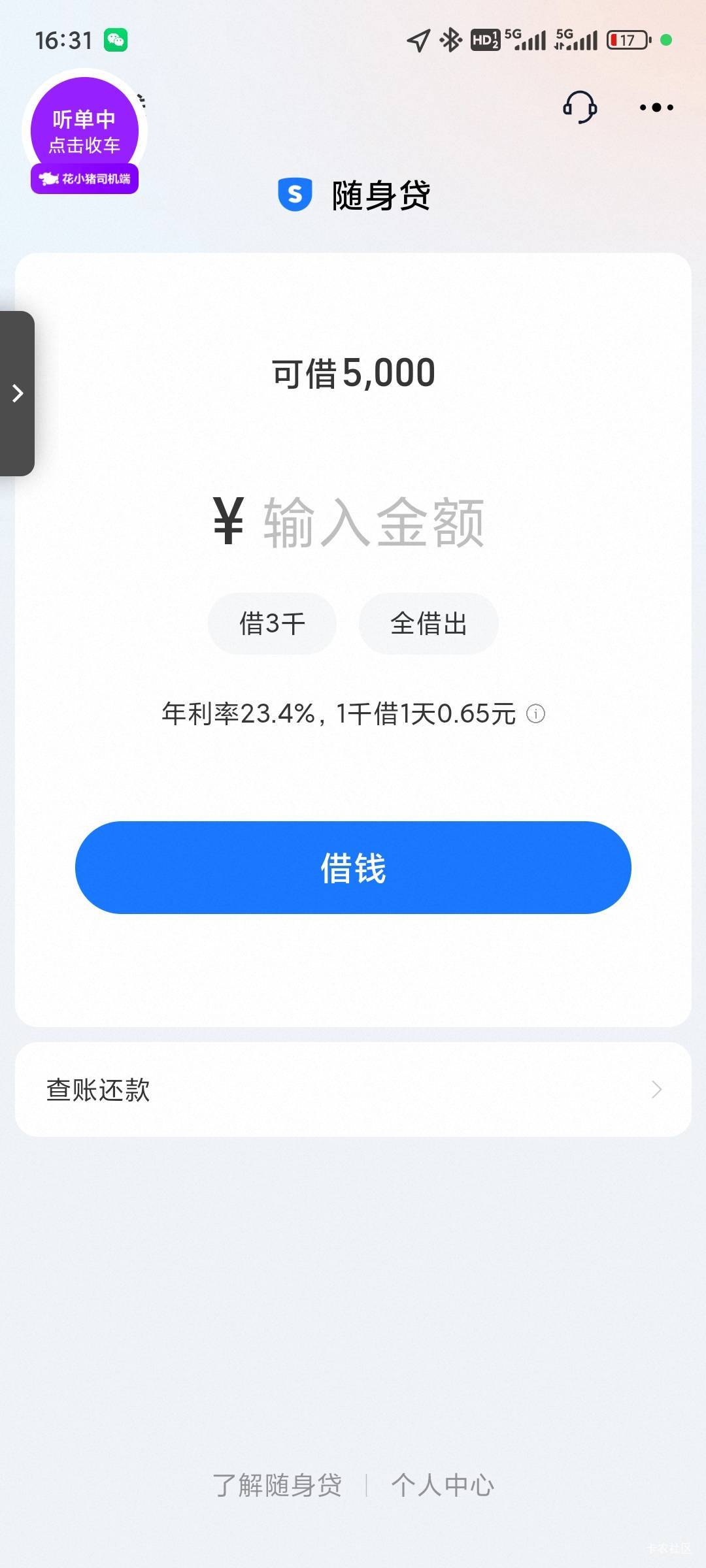
Task: Choose the 全借出 chip
Action: tap(429, 623)
